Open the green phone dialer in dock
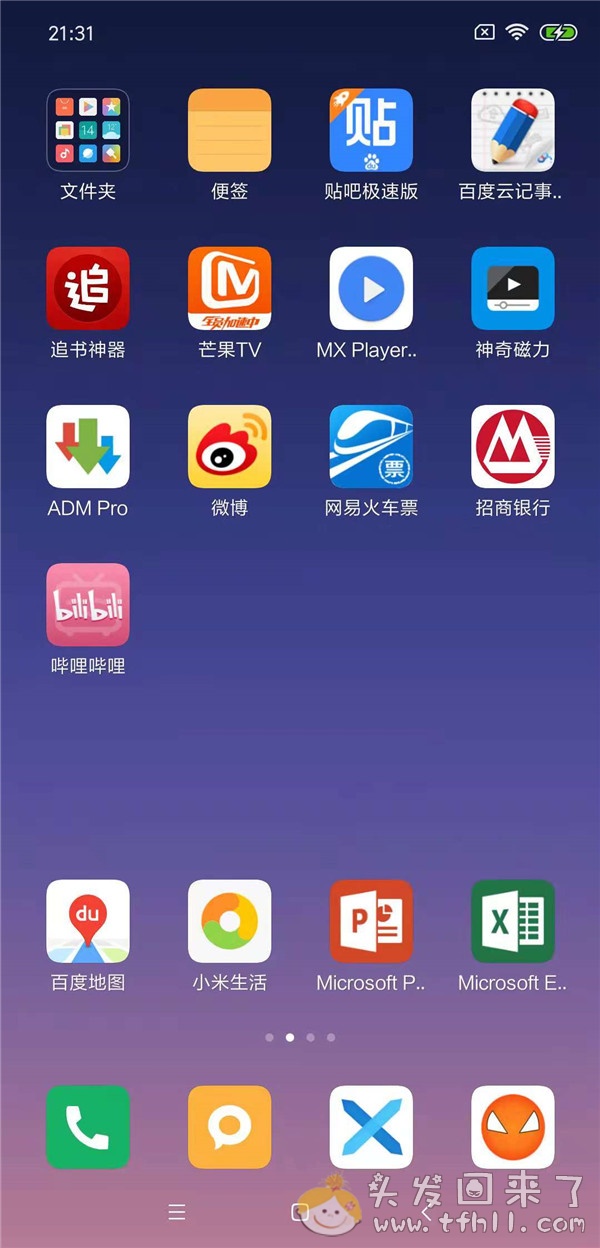 tap(88, 1127)
